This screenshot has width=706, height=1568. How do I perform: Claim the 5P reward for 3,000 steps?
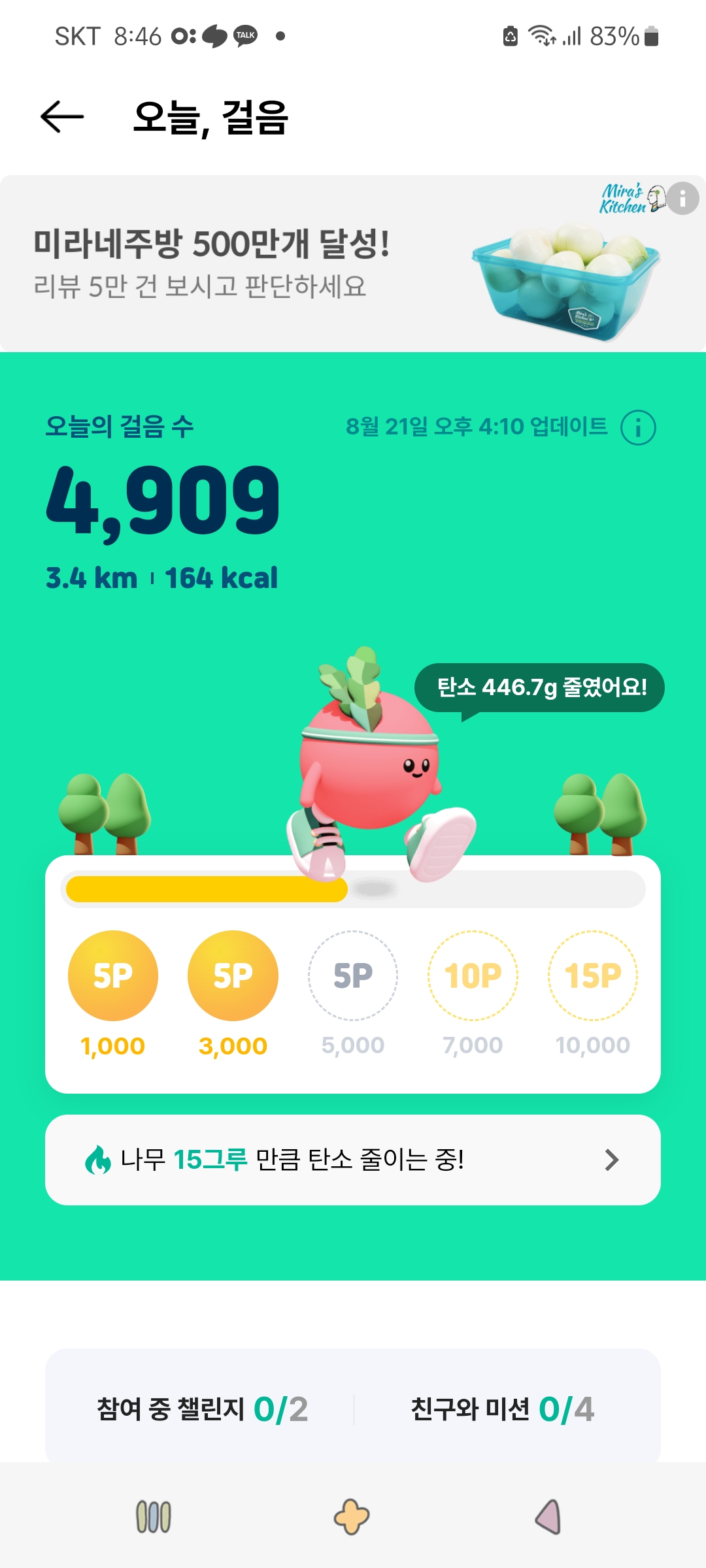click(233, 975)
